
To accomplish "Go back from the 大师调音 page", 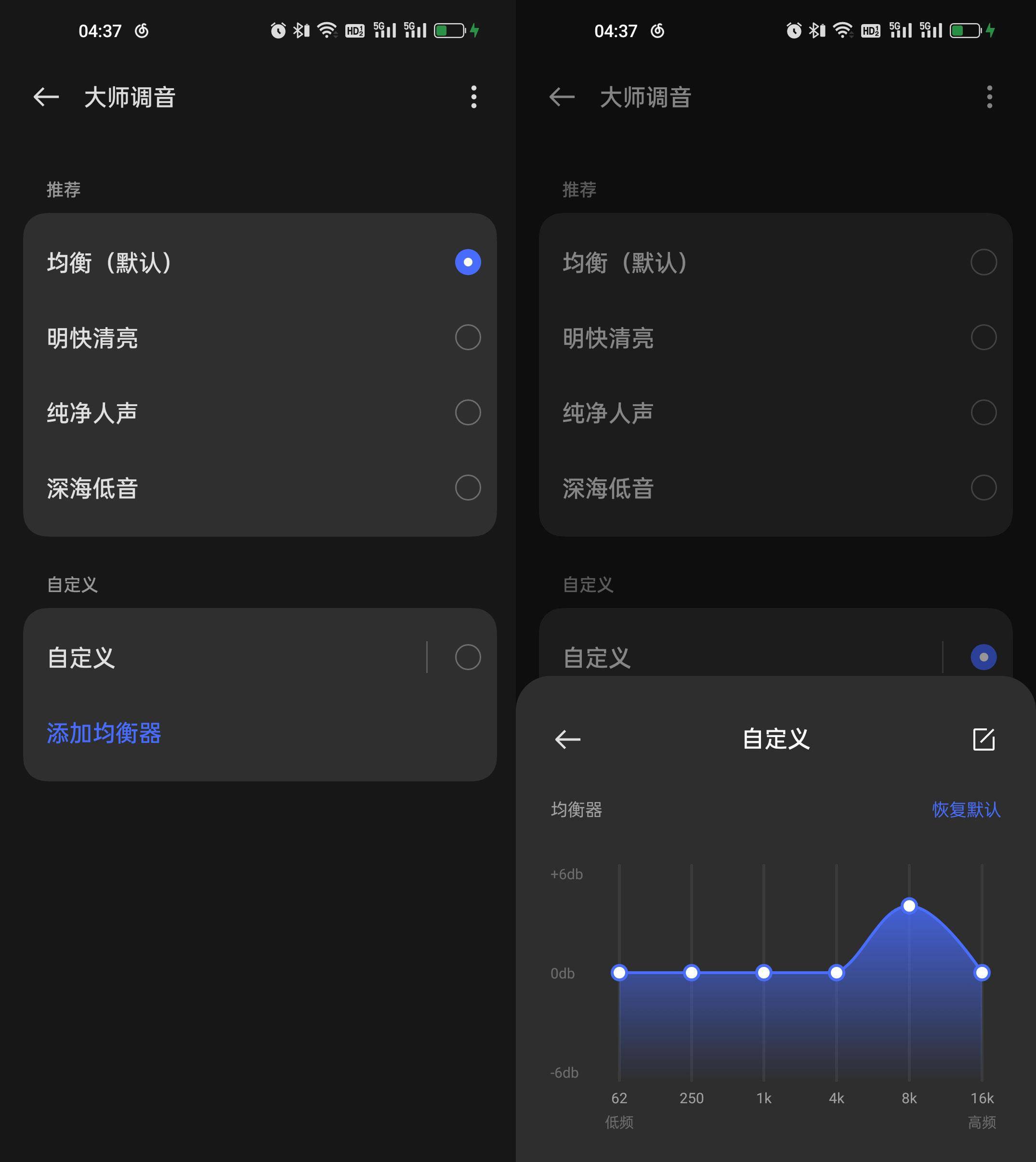I will (x=46, y=97).
